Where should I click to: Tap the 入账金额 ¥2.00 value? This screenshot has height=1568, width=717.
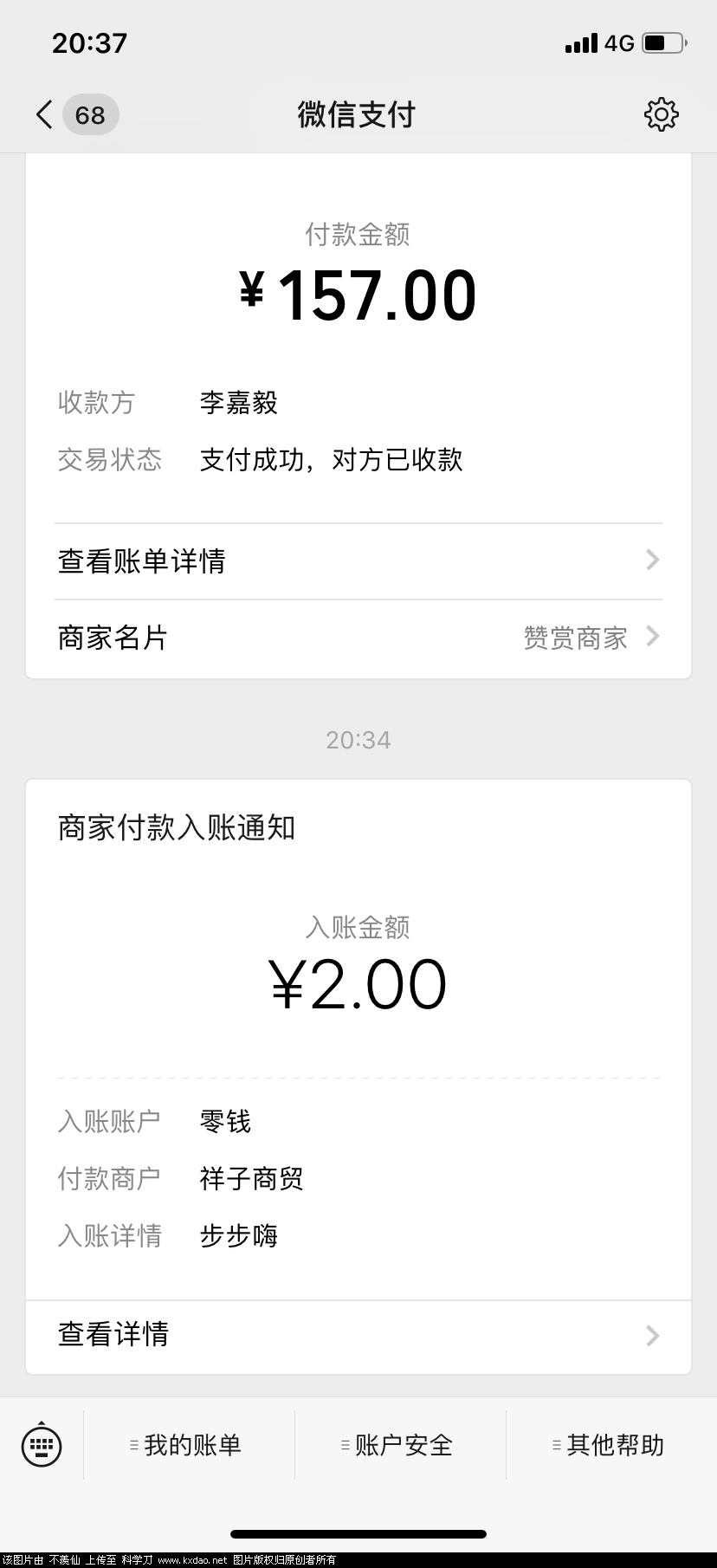click(358, 982)
